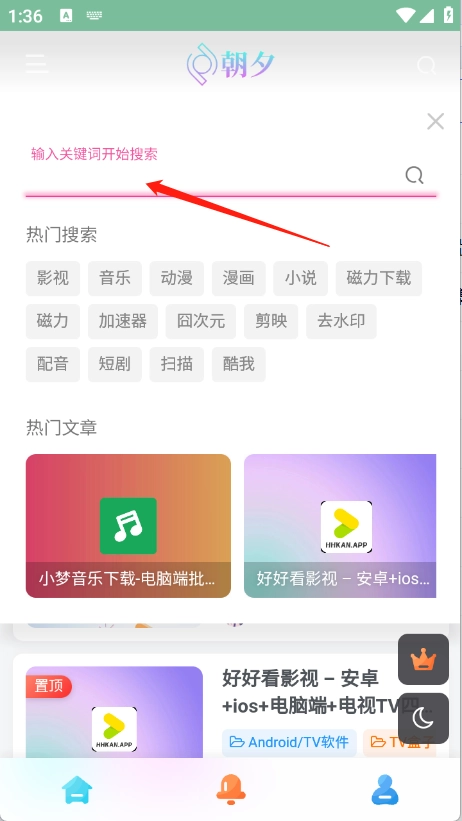The width and height of the screenshot is (462, 821).
Task: Tap the 磁力下载 chip
Action: coord(379,278)
